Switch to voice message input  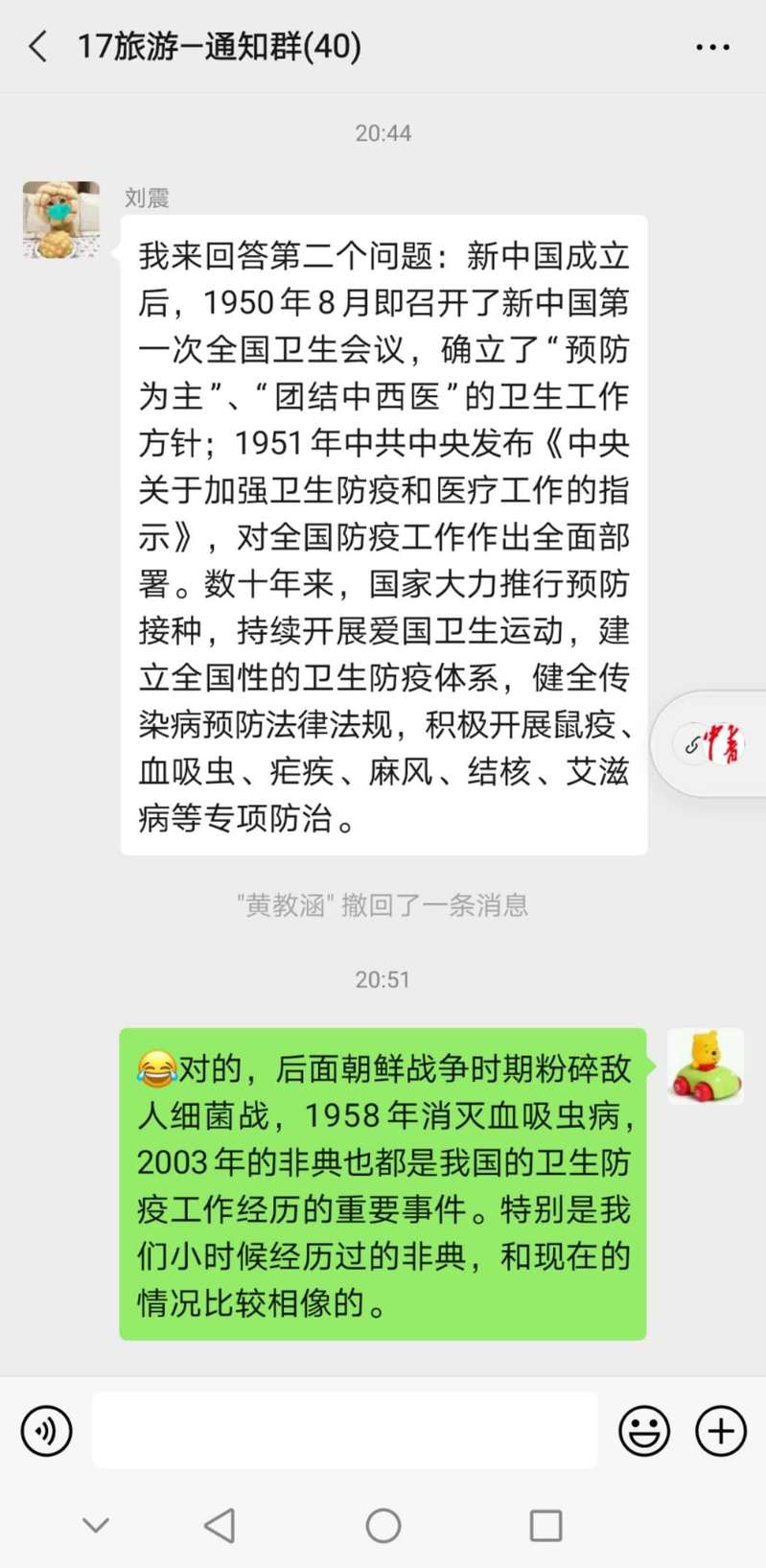pos(46,1431)
